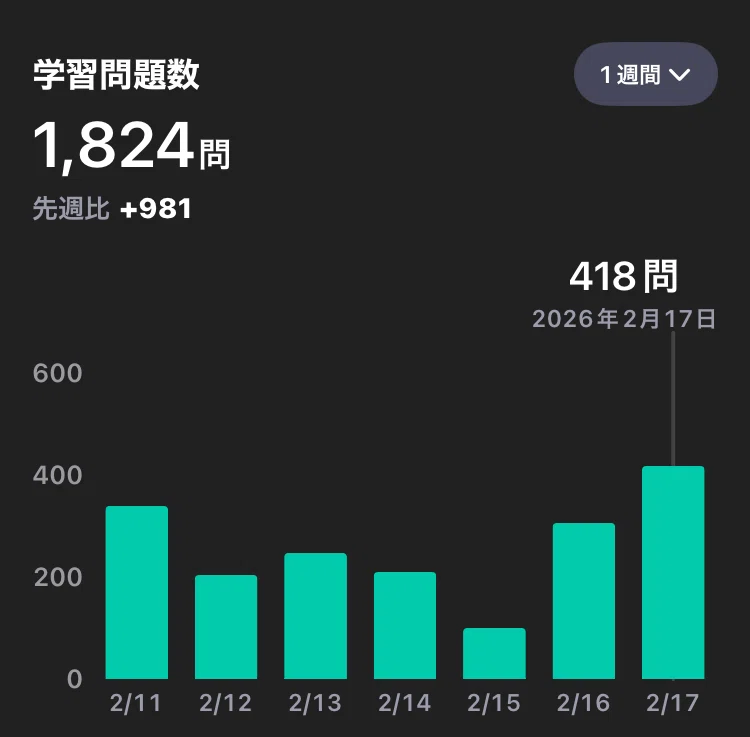Select the 2/11 bar in chart

click(x=137, y=592)
